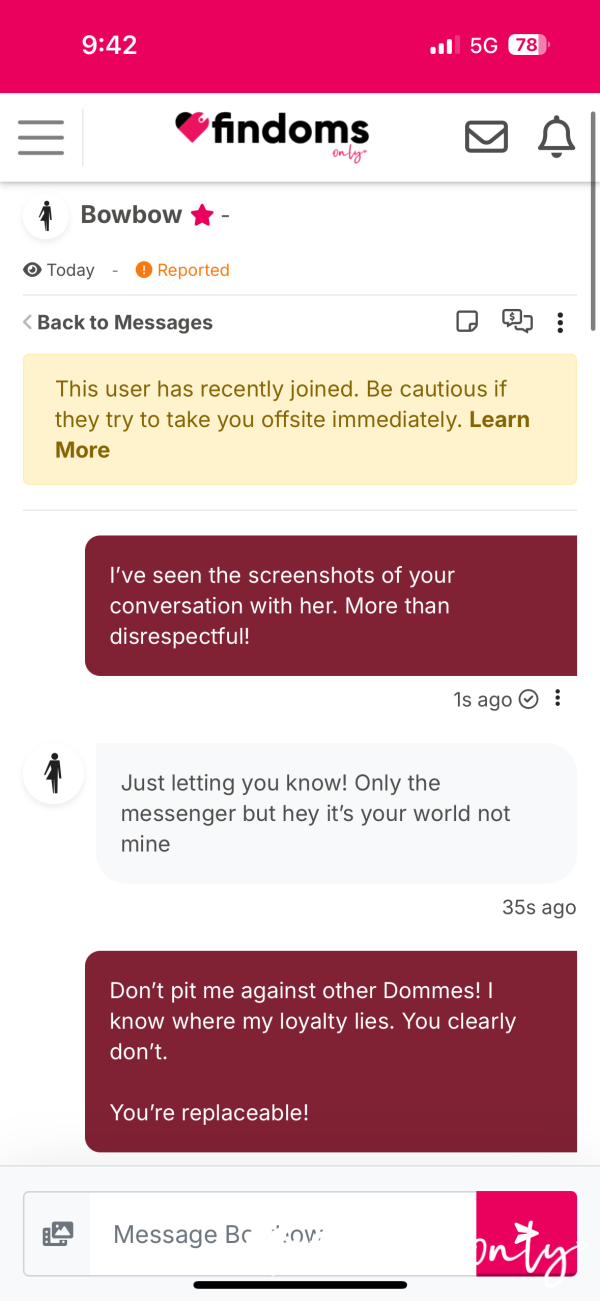Screen dimensions: 600x1301
Task: Tap the Learn More link
Action: (x=292, y=435)
